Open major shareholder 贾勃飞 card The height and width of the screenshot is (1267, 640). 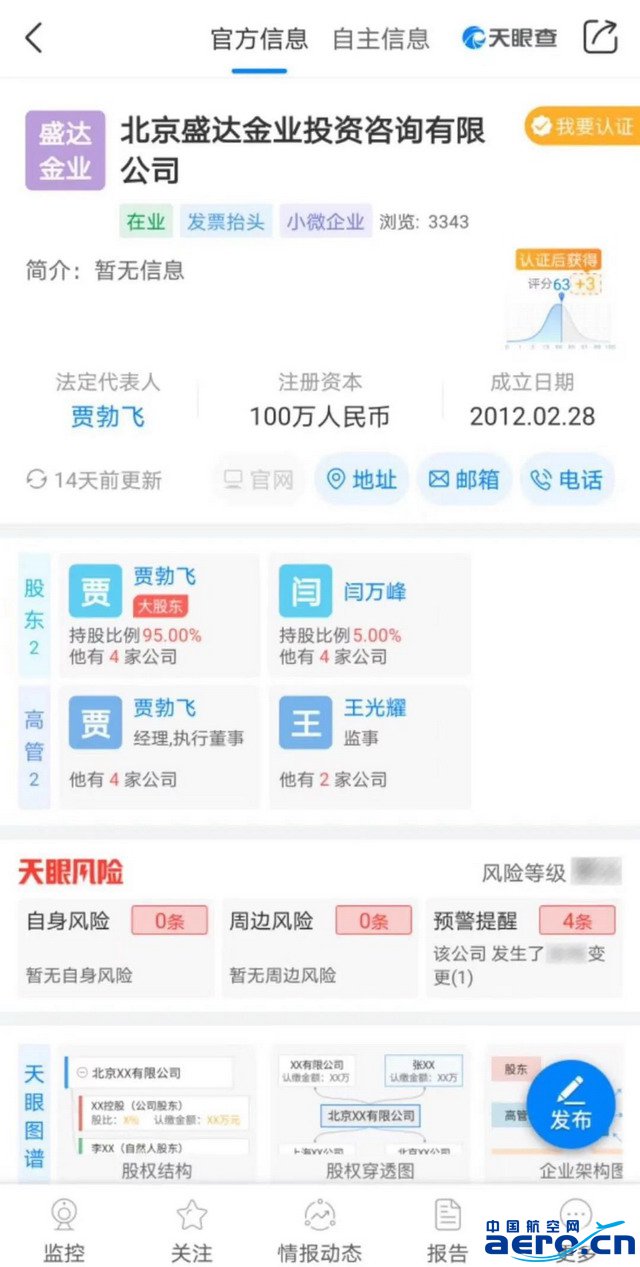160,614
